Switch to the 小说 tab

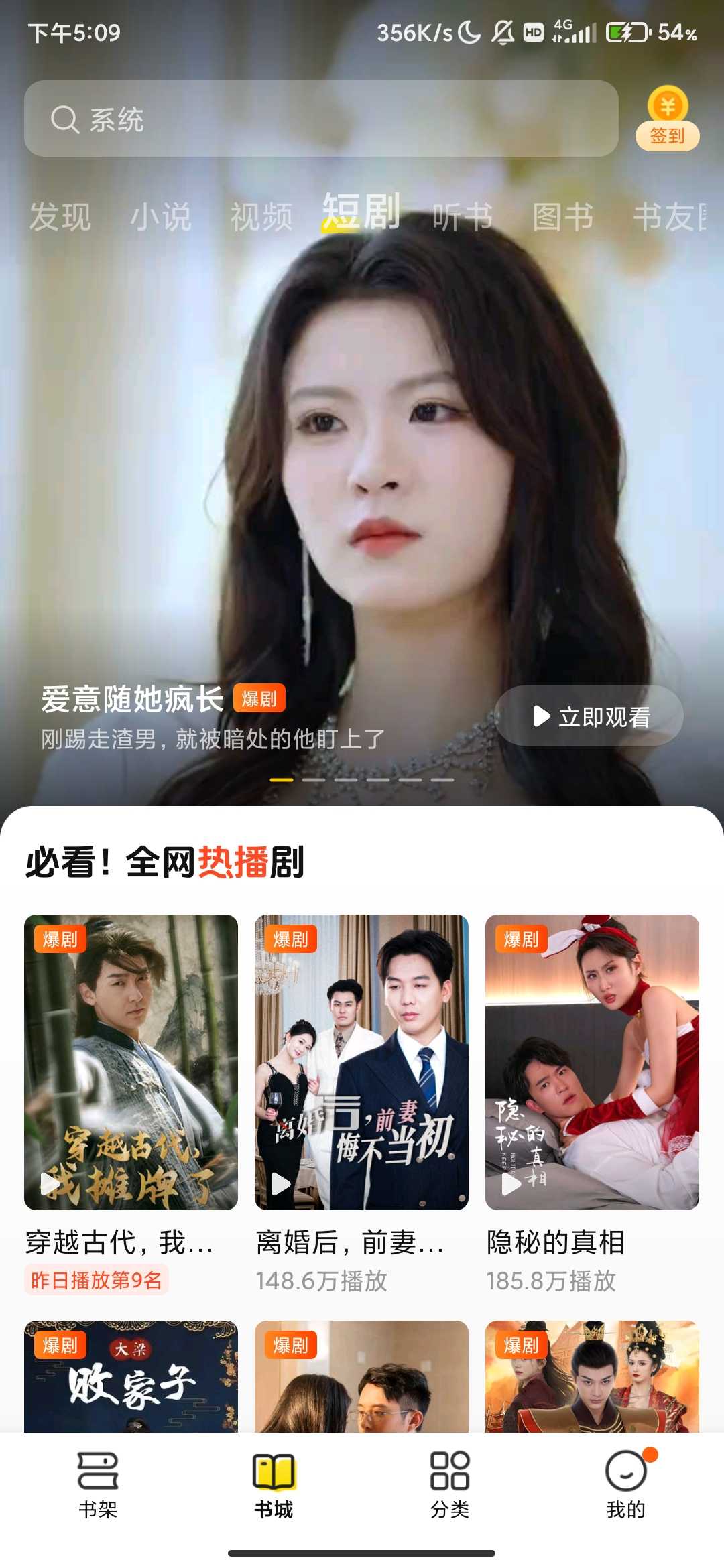coord(161,217)
